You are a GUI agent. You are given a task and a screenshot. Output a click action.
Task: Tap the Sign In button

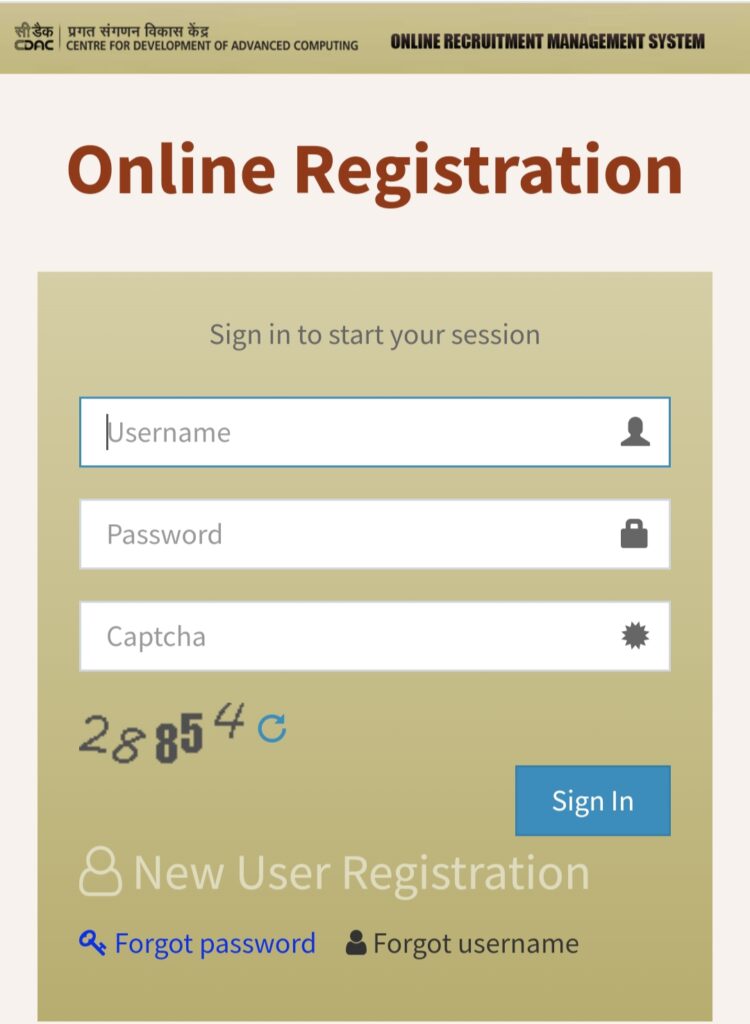(592, 801)
